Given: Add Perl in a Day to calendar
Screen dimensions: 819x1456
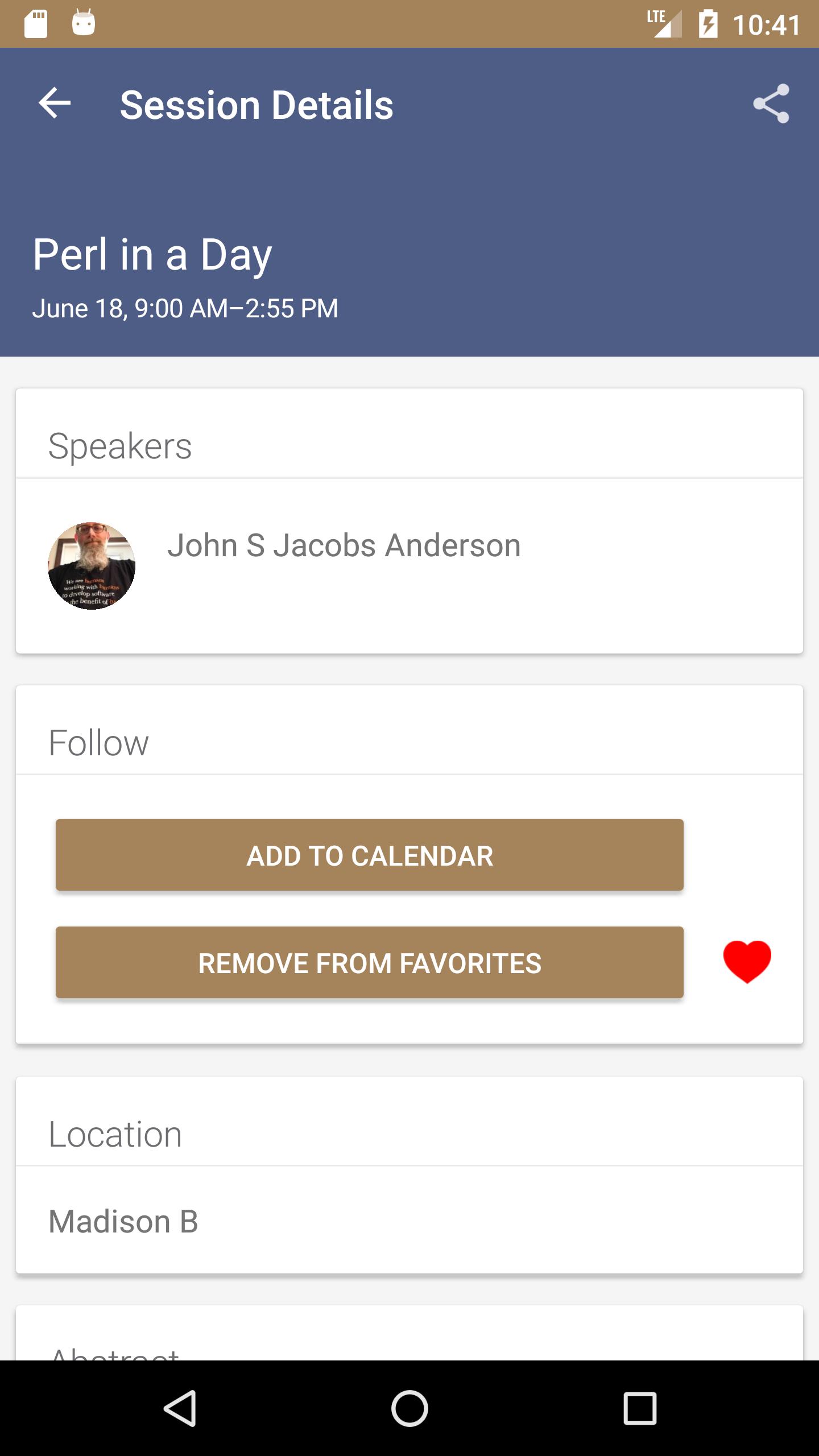Looking at the screenshot, I should click(x=369, y=855).
